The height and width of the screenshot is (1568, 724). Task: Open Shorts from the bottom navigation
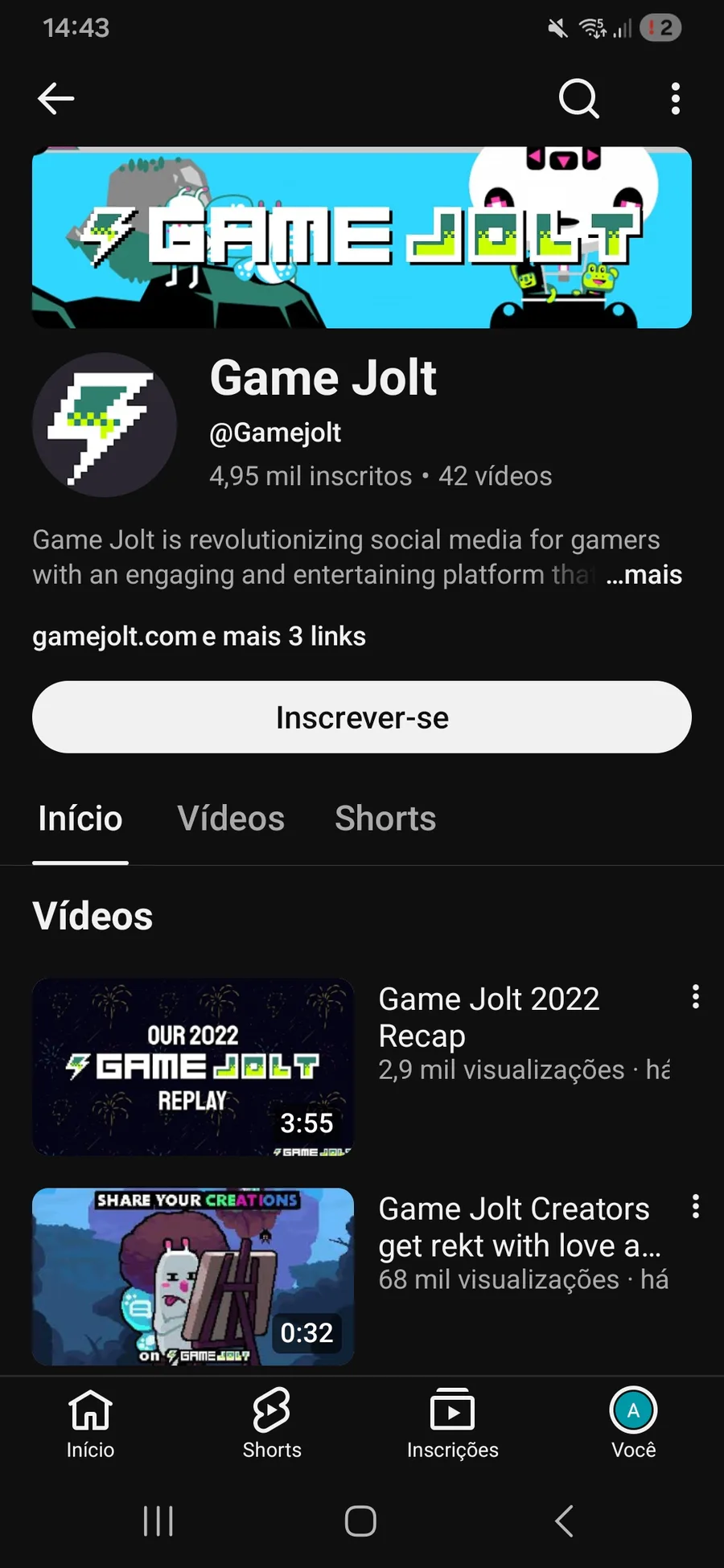click(x=272, y=1422)
